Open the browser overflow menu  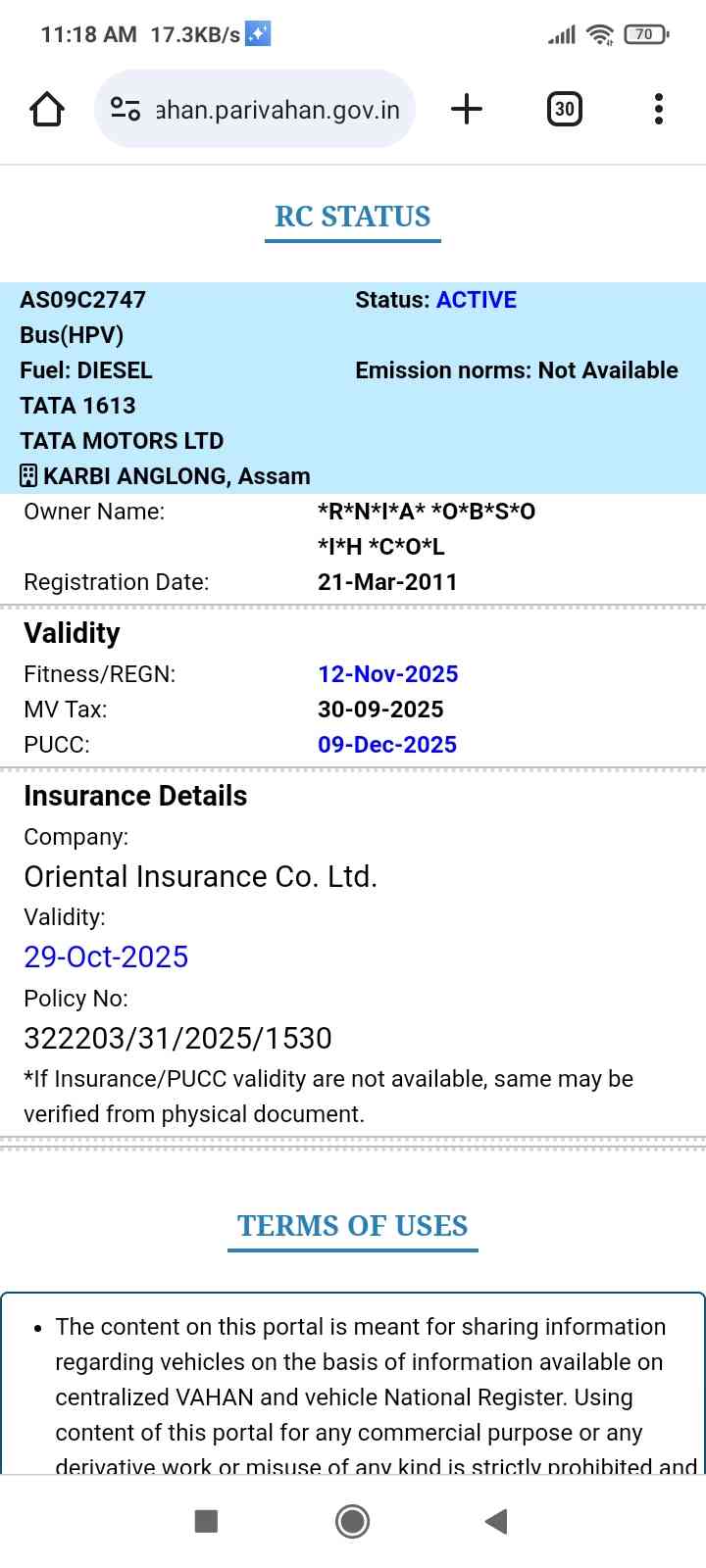point(659,109)
